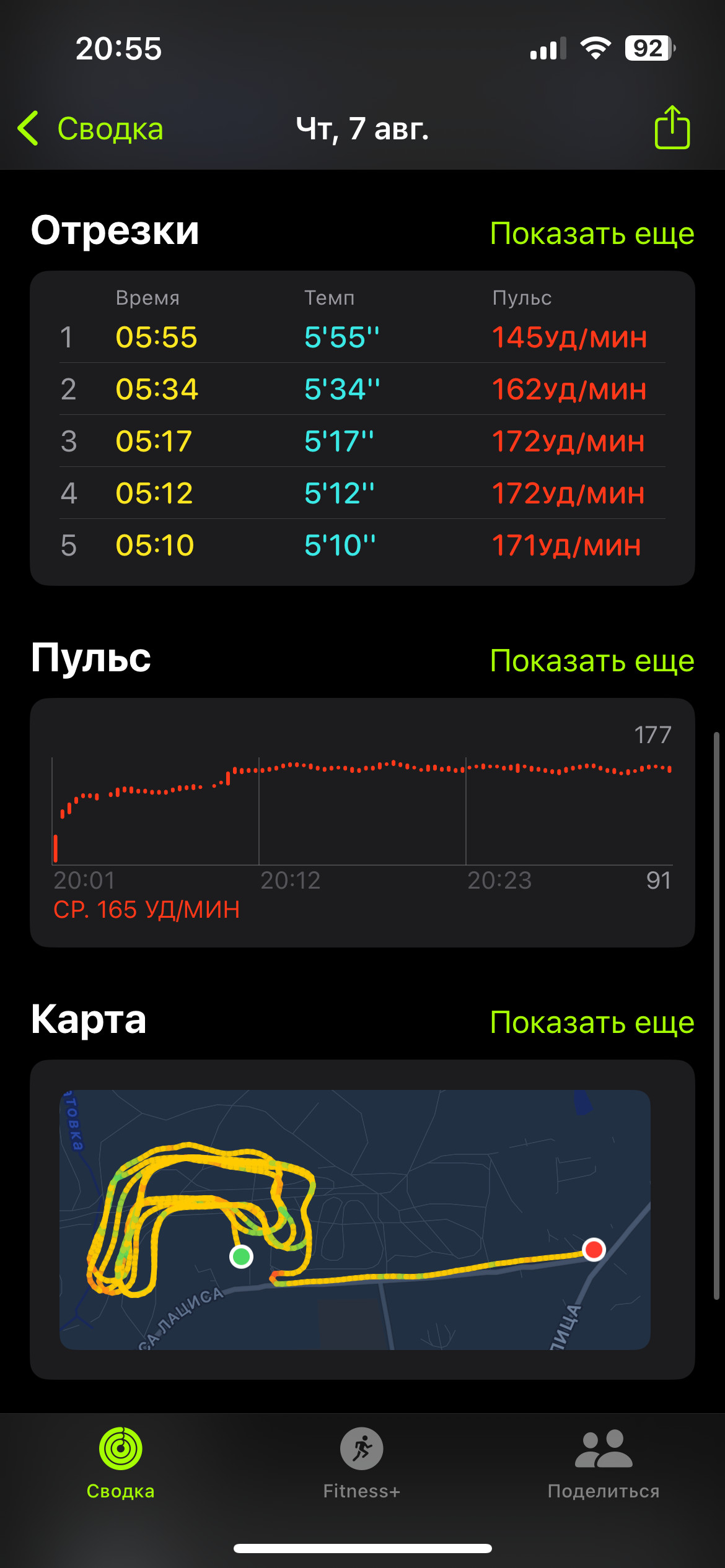Open the heart rate chart
The height and width of the screenshot is (1568, 725).
click(x=362, y=822)
